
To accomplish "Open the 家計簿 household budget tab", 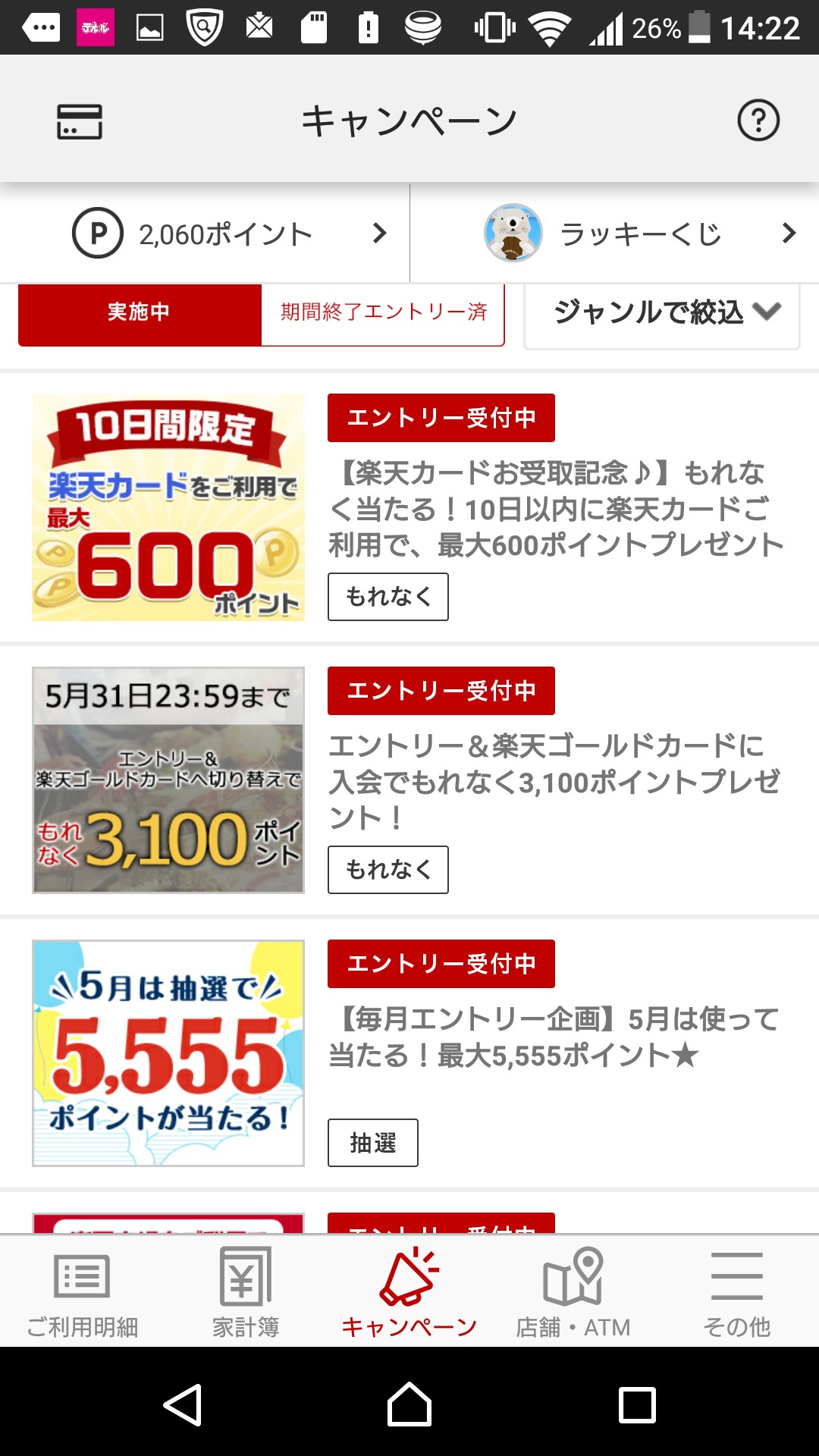I will [246, 1292].
